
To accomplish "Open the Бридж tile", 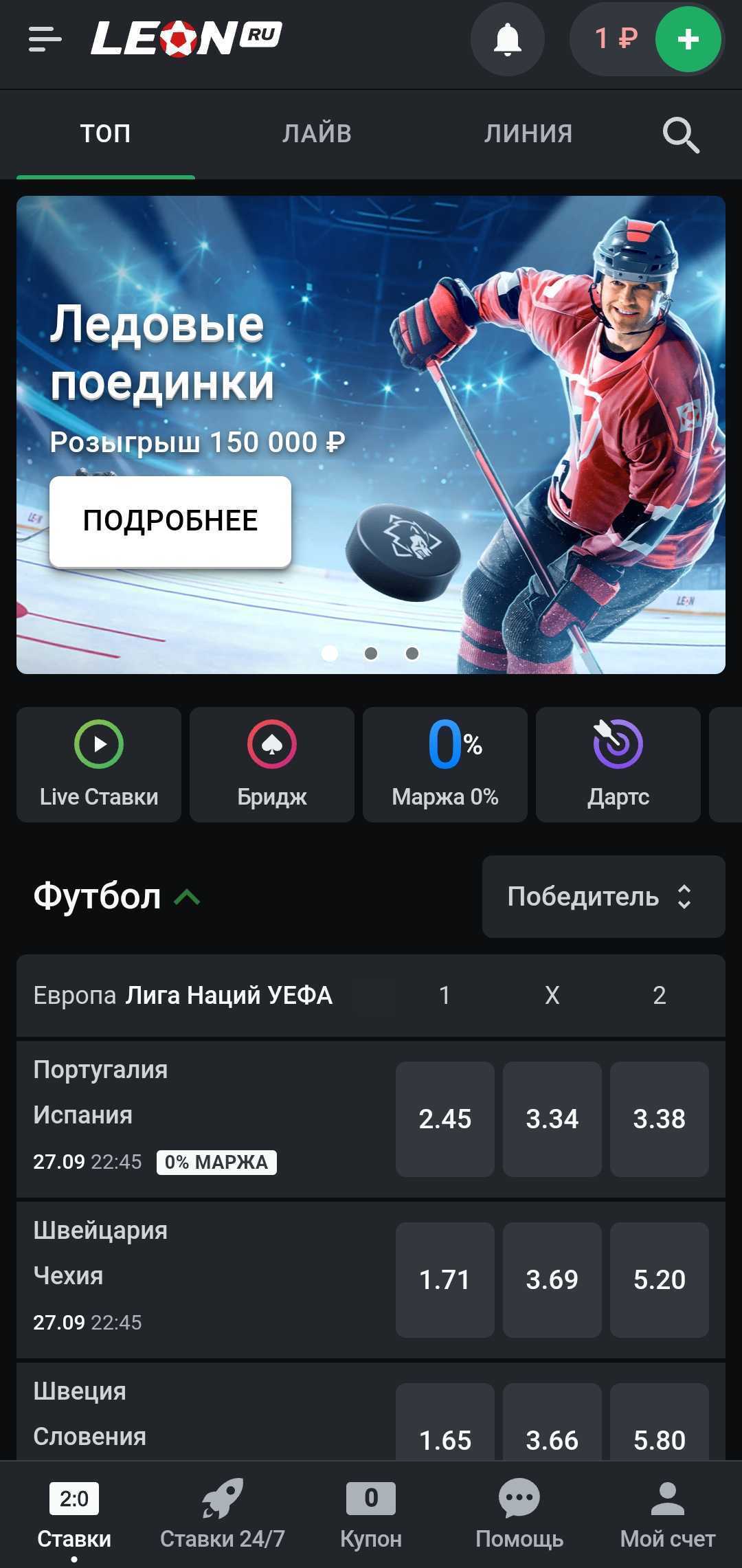I will pyautogui.click(x=272, y=764).
